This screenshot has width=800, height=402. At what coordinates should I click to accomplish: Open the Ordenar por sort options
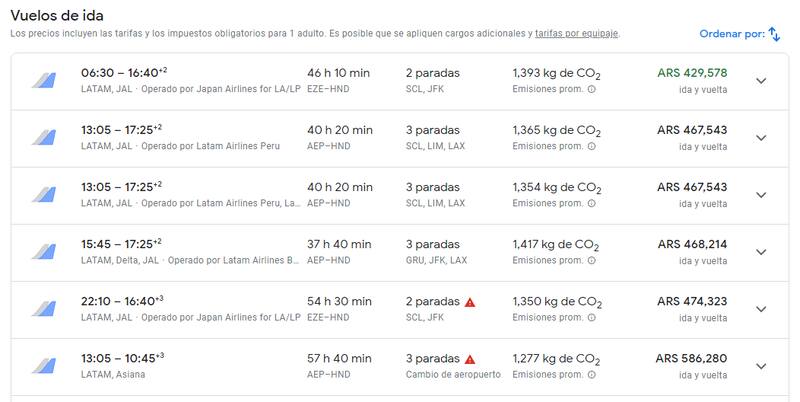click(739, 34)
